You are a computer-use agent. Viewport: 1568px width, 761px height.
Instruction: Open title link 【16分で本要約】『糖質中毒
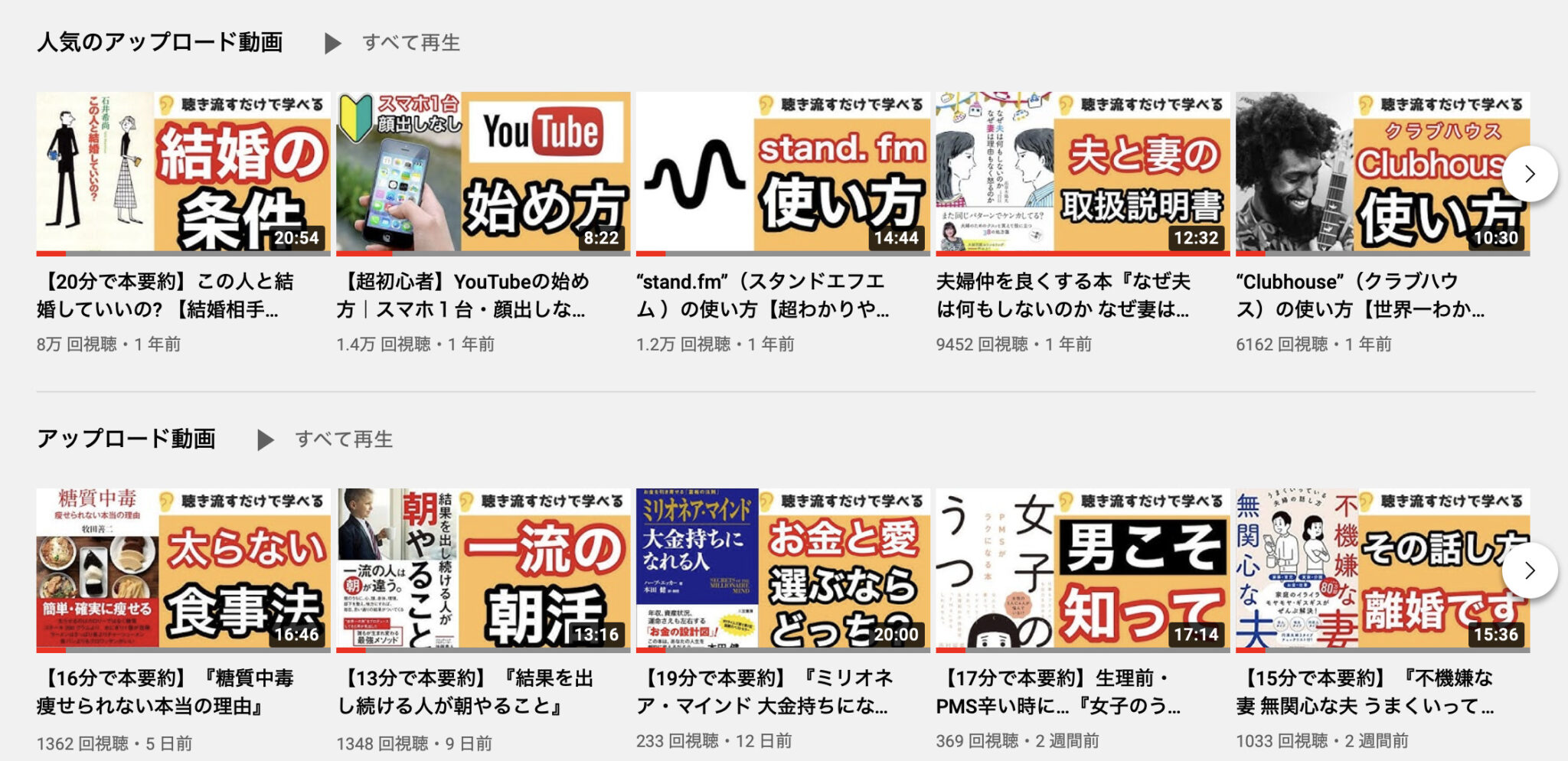pyautogui.click(x=165, y=691)
